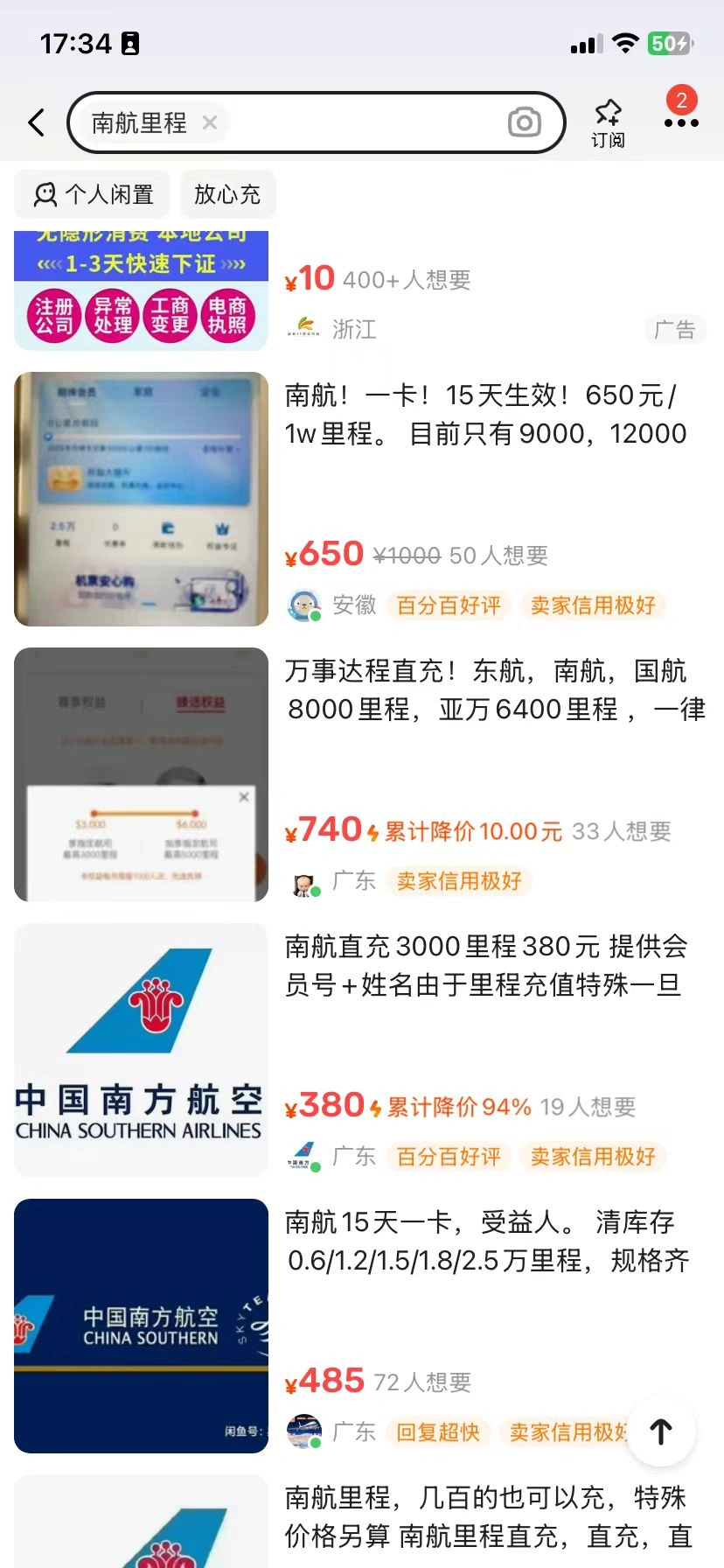Filter by 个人闲置 chip
724x1568 pixels.
pos(93,194)
